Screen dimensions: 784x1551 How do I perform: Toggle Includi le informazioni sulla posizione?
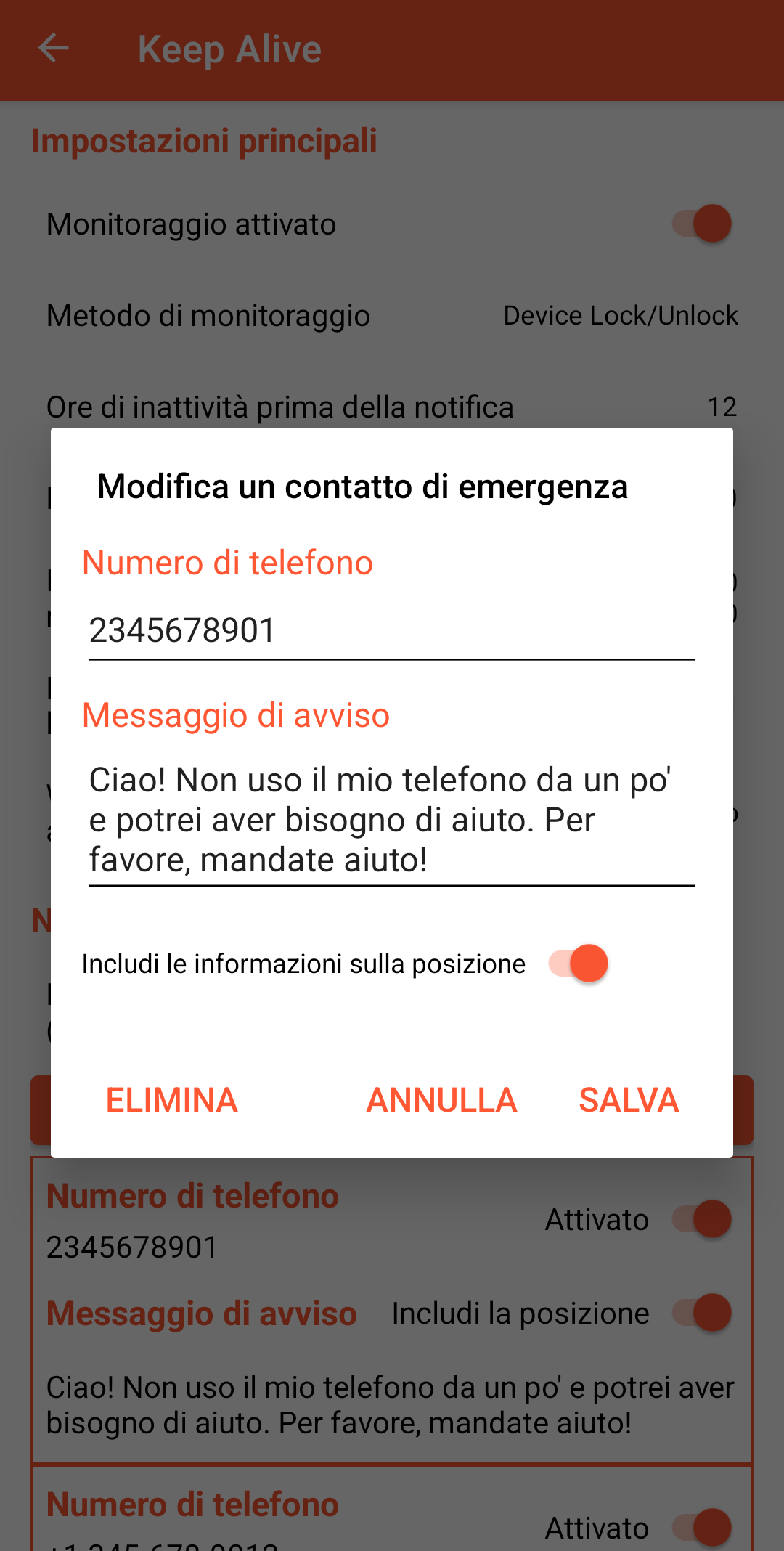pos(579,964)
